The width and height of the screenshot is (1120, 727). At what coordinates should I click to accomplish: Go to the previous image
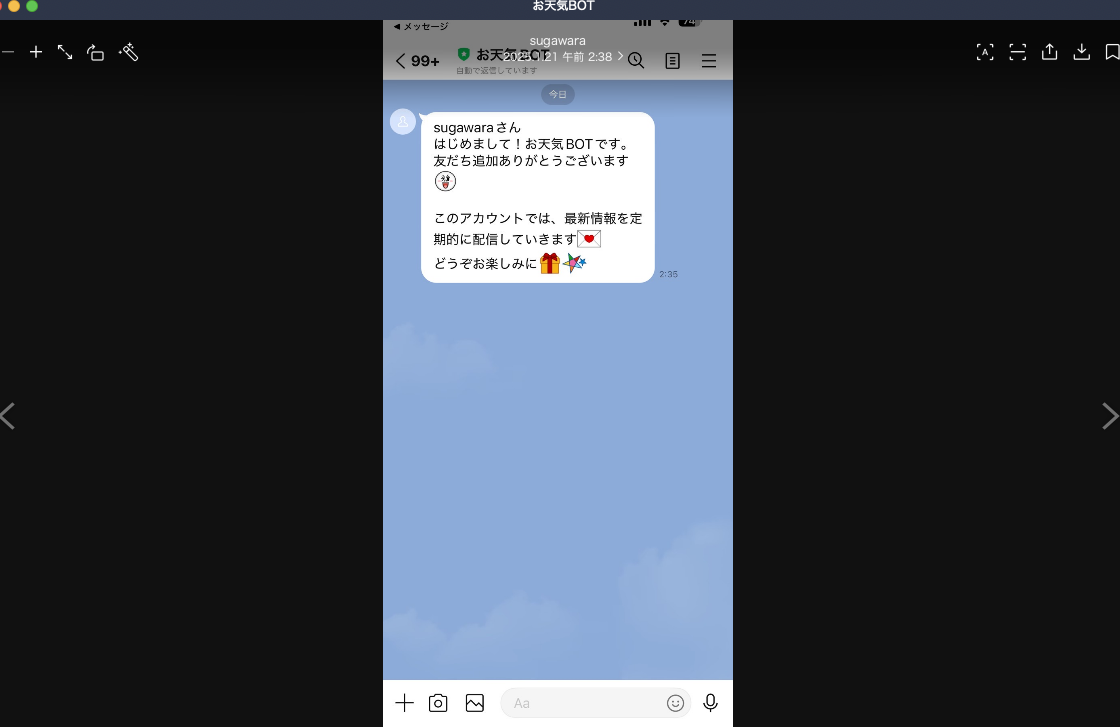point(8,416)
